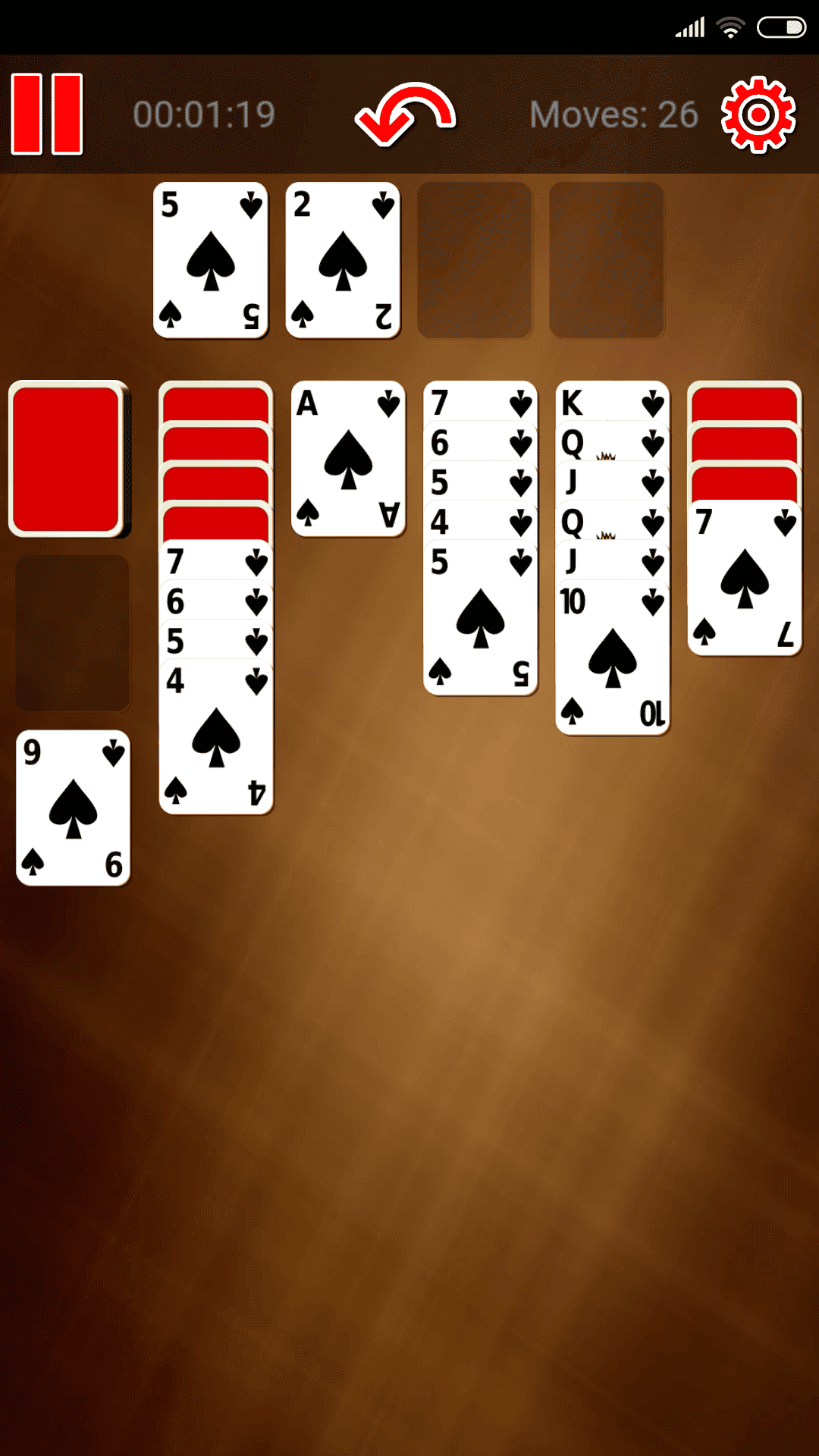The image size is (819, 1456).
Task: Draw a card from the stock pile
Action: pyautogui.click(x=68, y=459)
